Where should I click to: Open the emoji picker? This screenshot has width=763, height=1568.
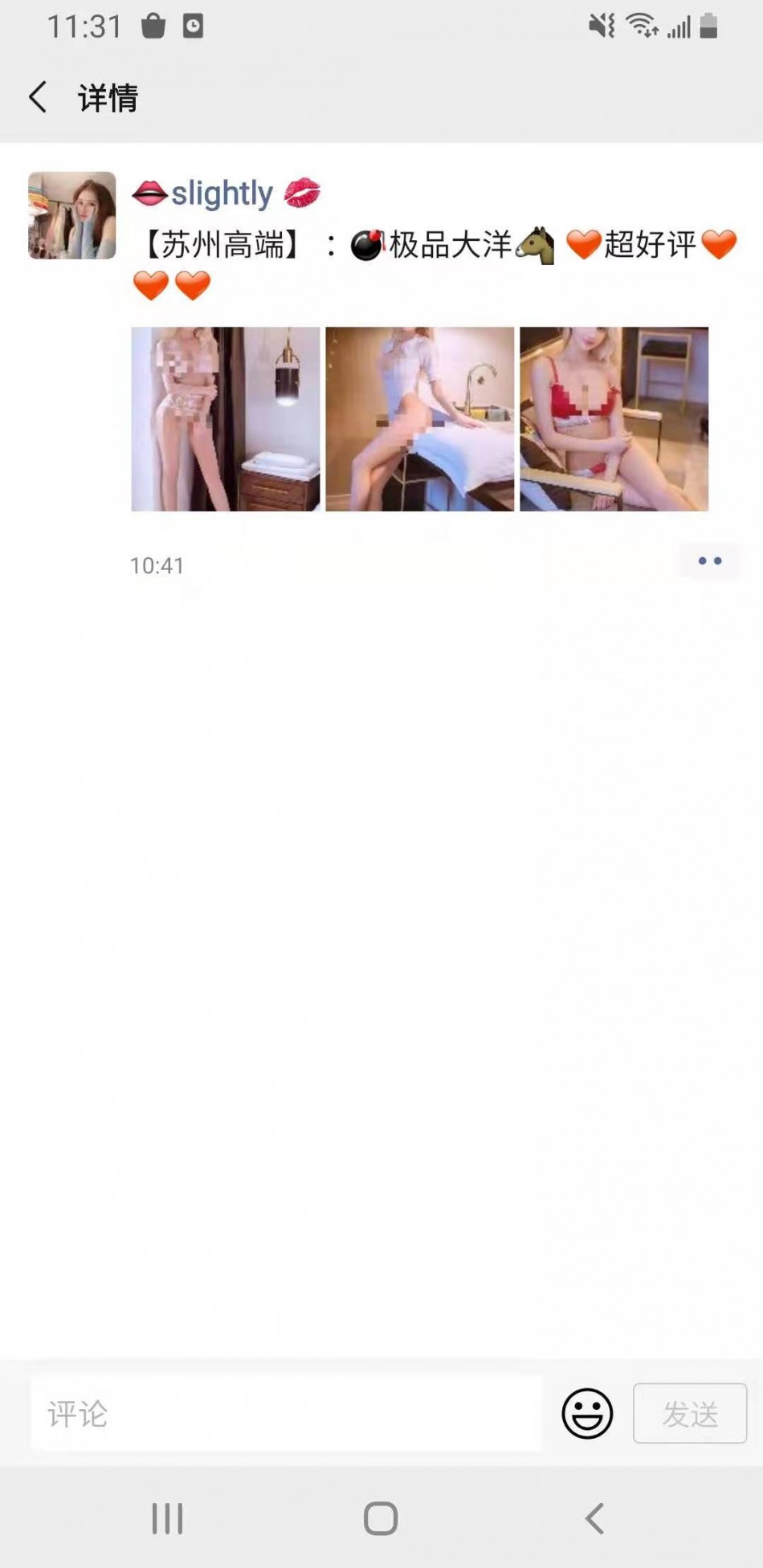(587, 1414)
